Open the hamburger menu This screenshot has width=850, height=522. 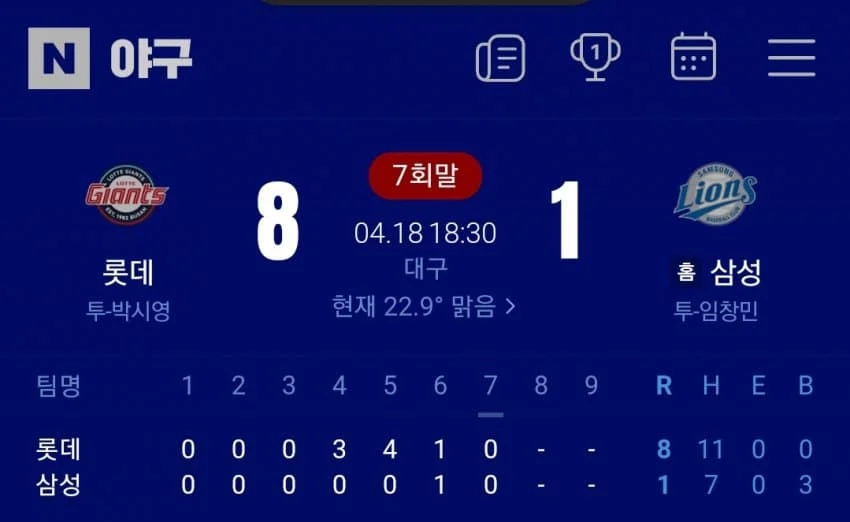[x=792, y=58]
